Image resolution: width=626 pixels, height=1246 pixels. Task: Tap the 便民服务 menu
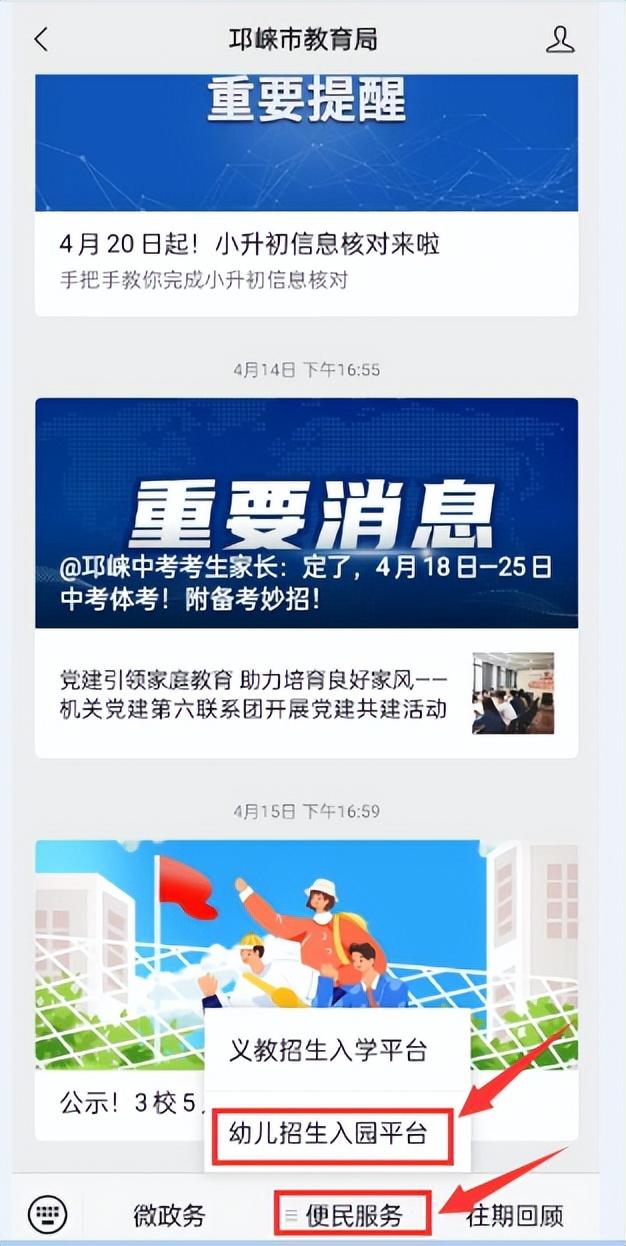353,1215
